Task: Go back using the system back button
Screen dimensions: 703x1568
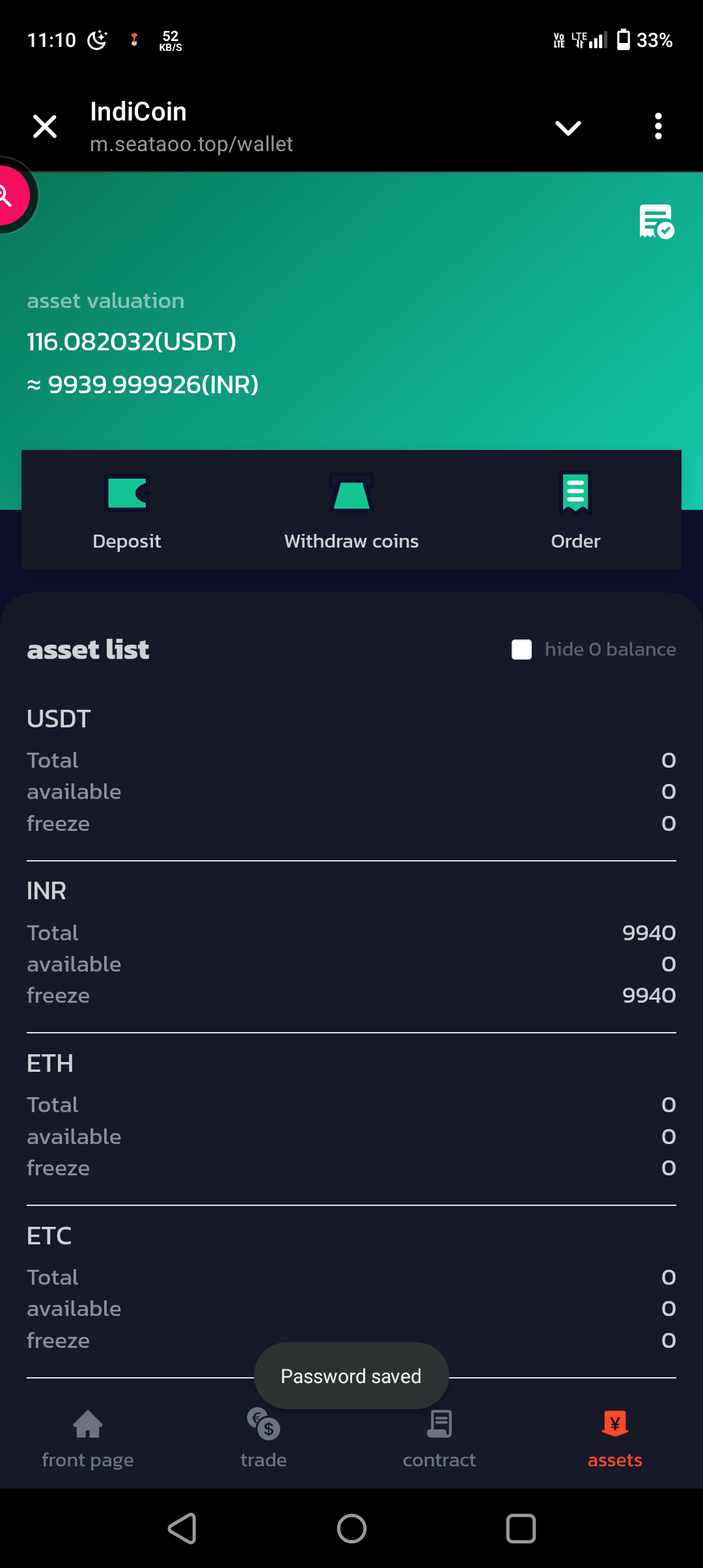Action: click(x=182, y=1528)
